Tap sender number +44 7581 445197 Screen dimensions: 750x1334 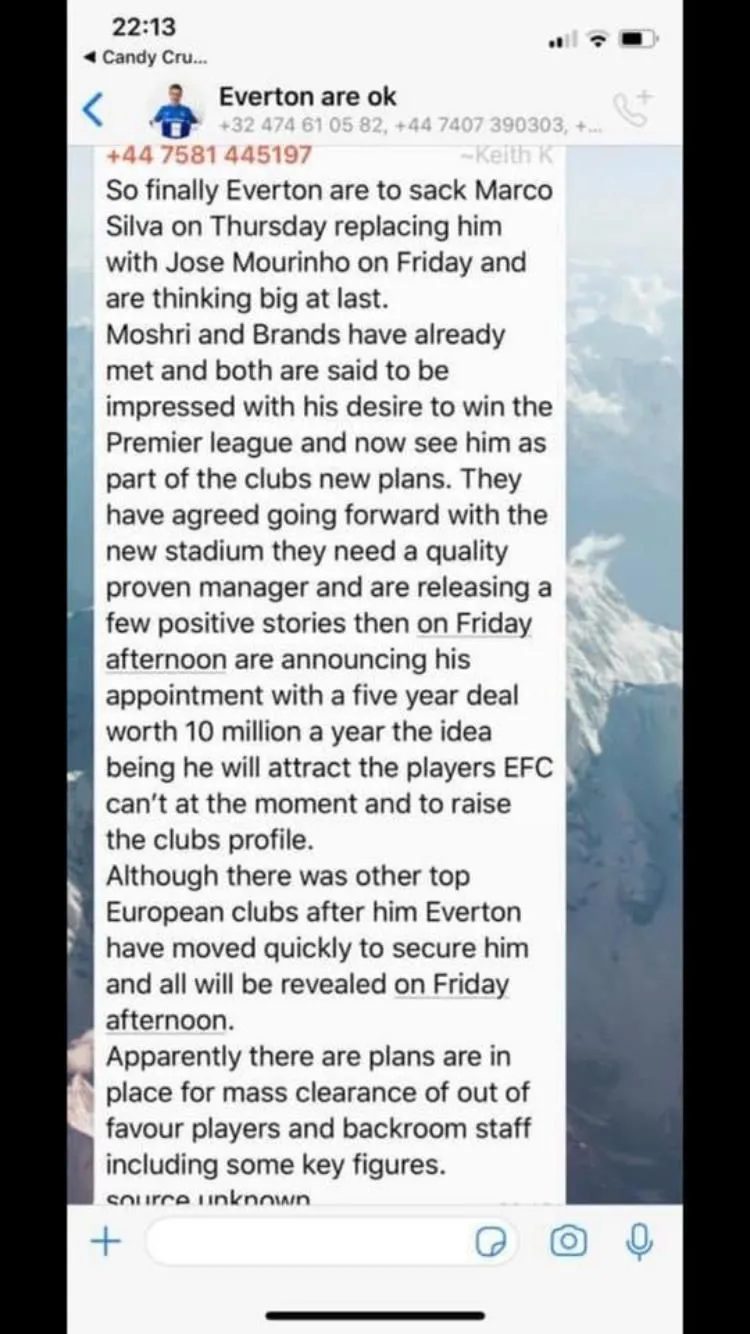pyautogui.click(x=208, y=155)
